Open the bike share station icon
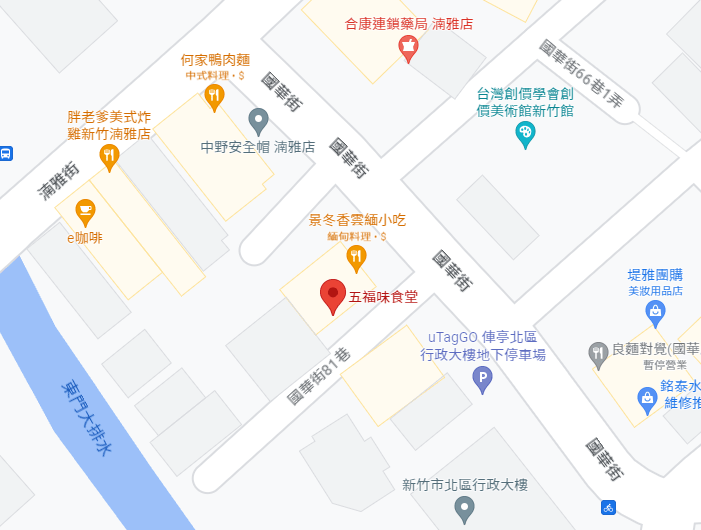The height and width of the screenshot is (530, 701). (x=608, y=507)
